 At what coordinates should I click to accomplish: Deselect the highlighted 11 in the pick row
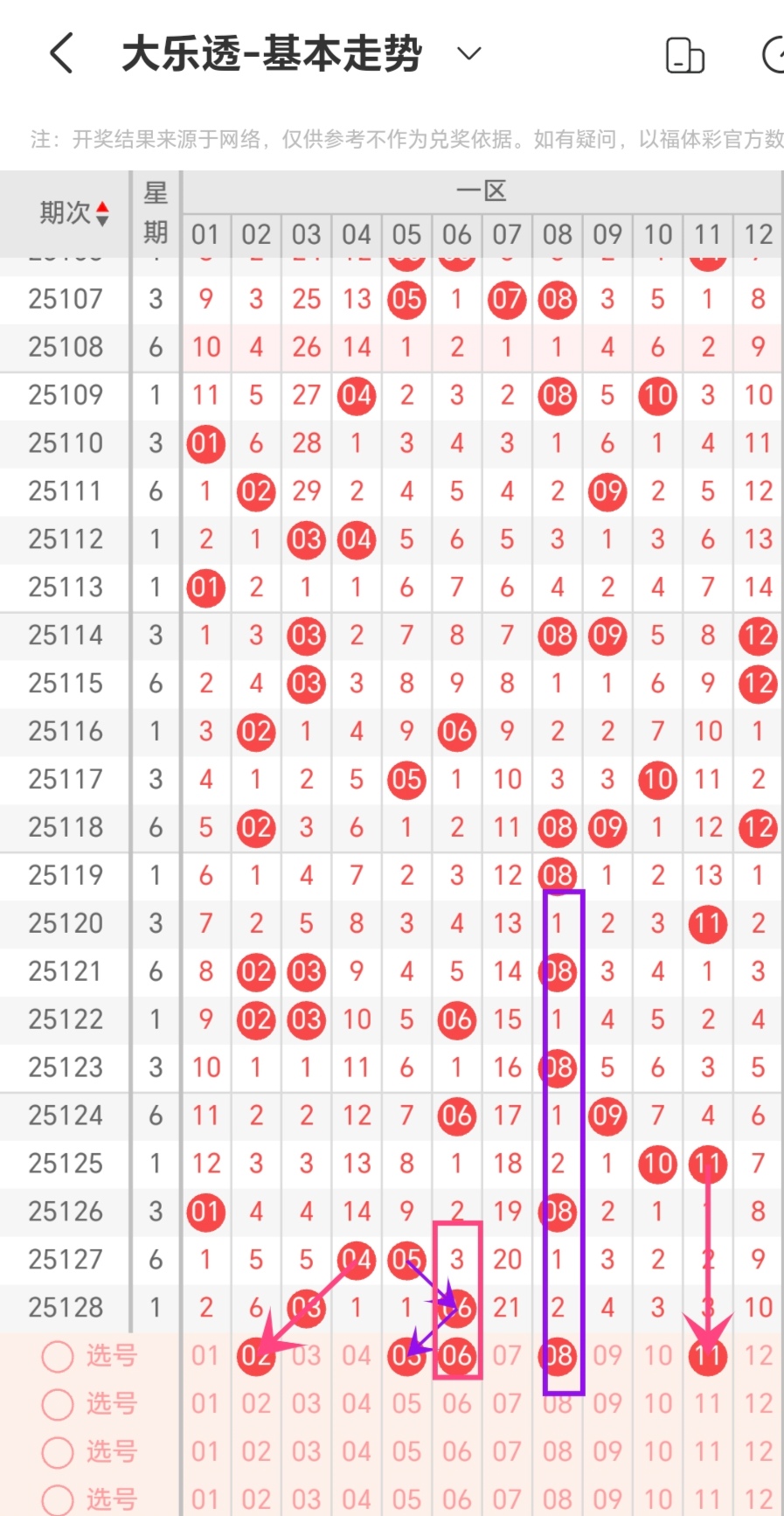[708, 1356]
